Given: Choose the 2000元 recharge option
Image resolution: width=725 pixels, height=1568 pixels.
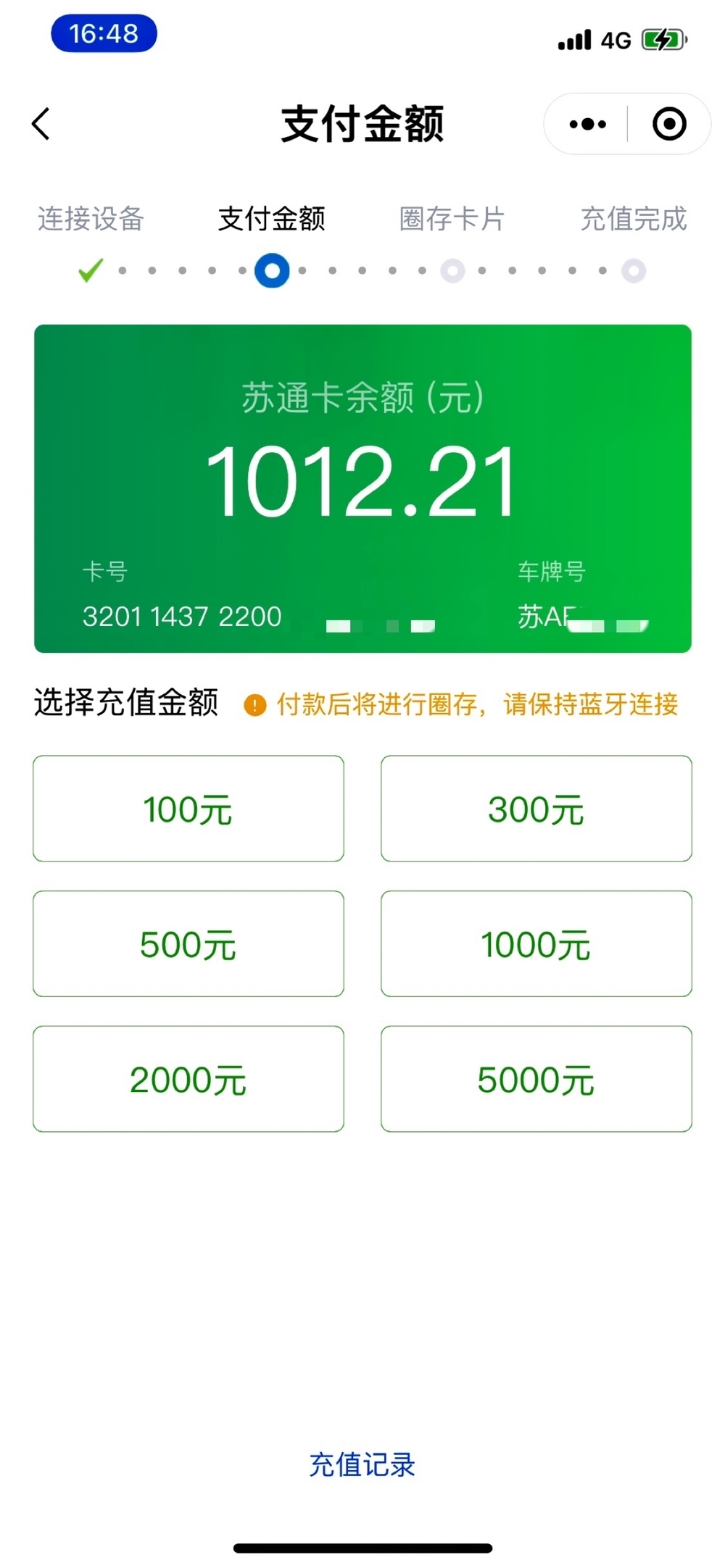Looking at the screenshot, I should pos(188,1079).
